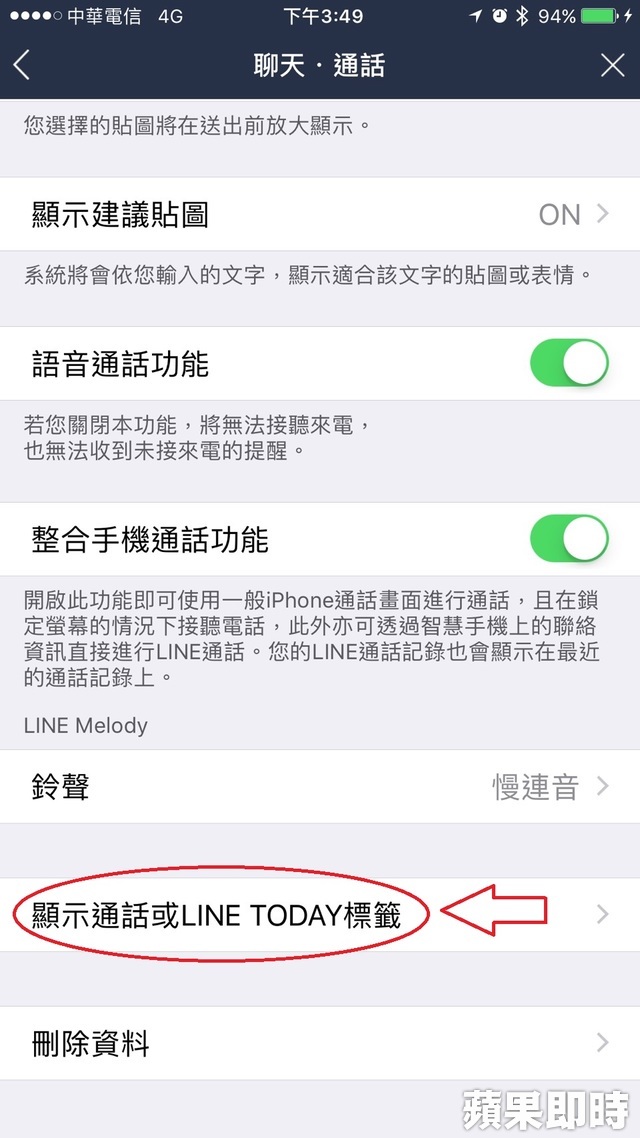Screen dimensions: 640x1138
Task: Open the 鈴聲 ringtone setting
Action: pos(320,786)
